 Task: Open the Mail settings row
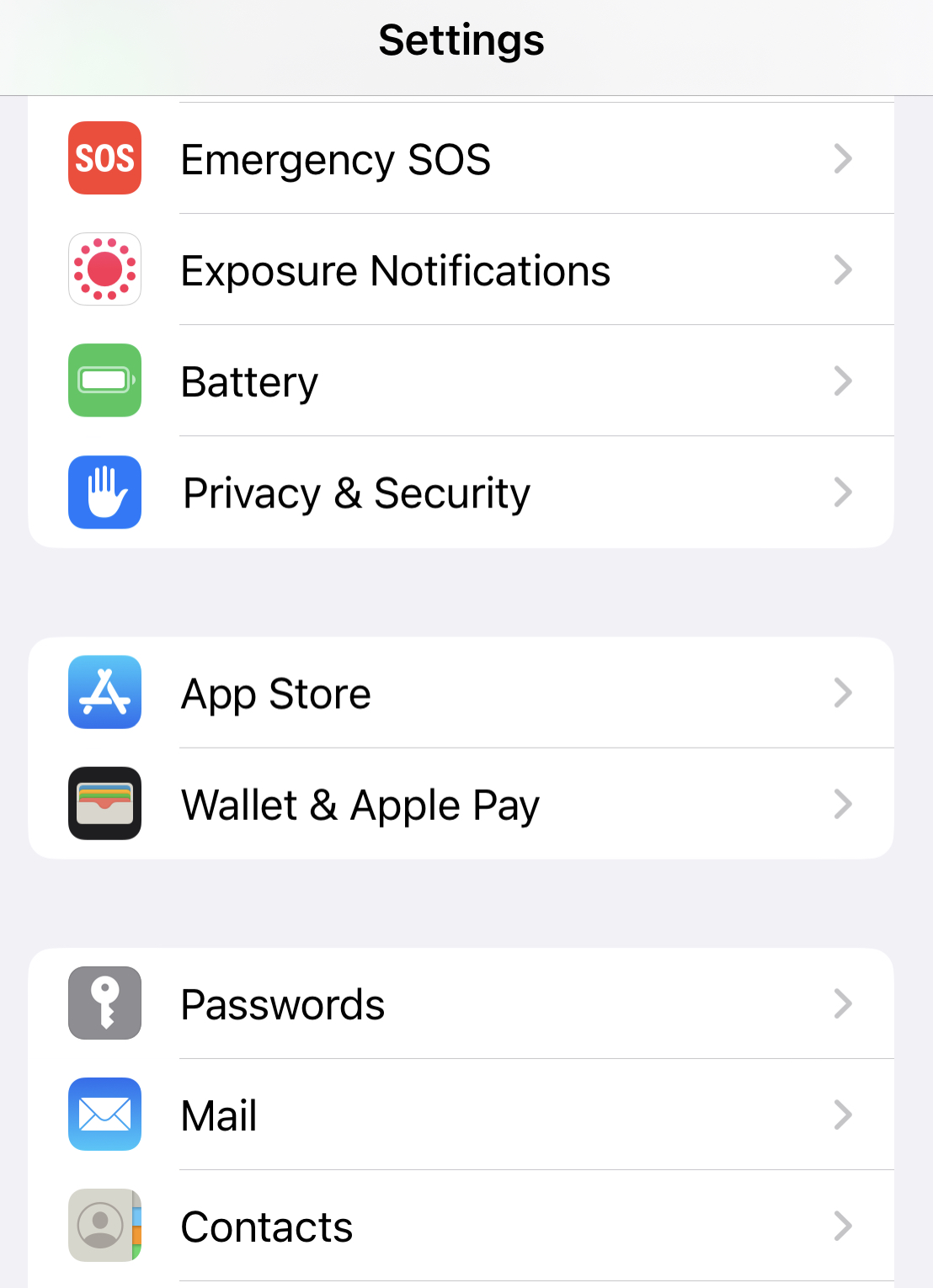(463, 1115)
